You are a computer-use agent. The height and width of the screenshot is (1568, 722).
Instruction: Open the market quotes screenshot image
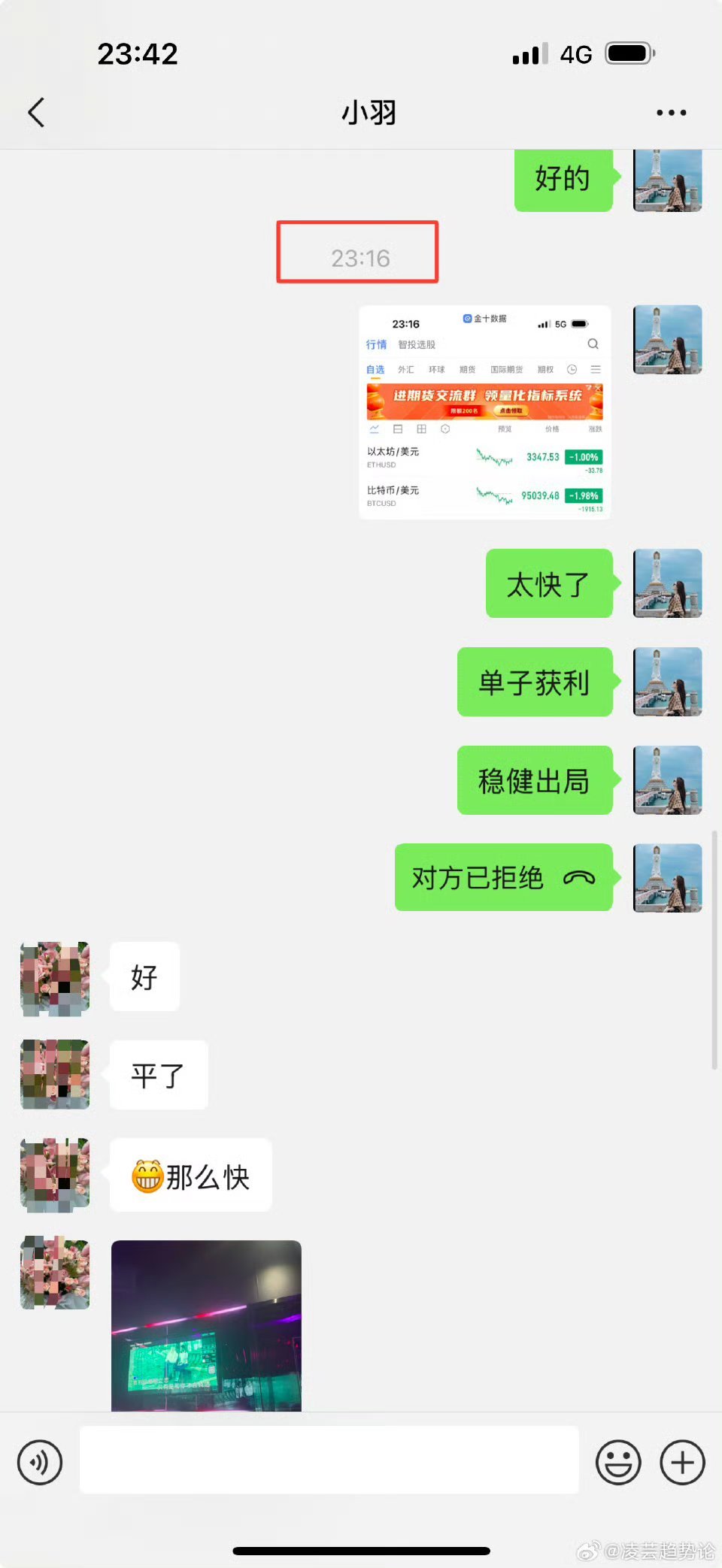[484, 412]
